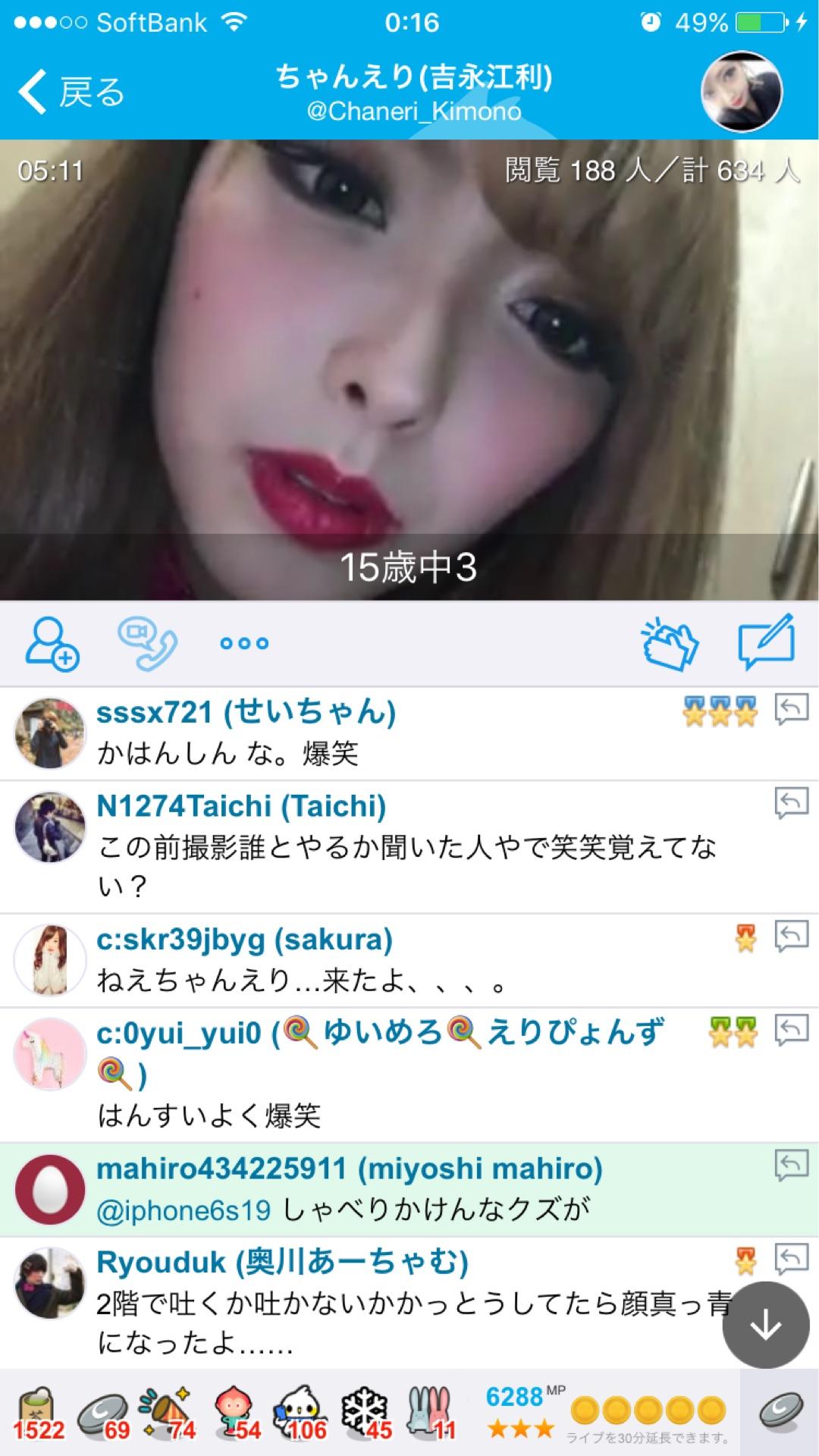Open sssx721's user avatar
The height and width of the screenshot is (1456, 819).
[50, 733]
